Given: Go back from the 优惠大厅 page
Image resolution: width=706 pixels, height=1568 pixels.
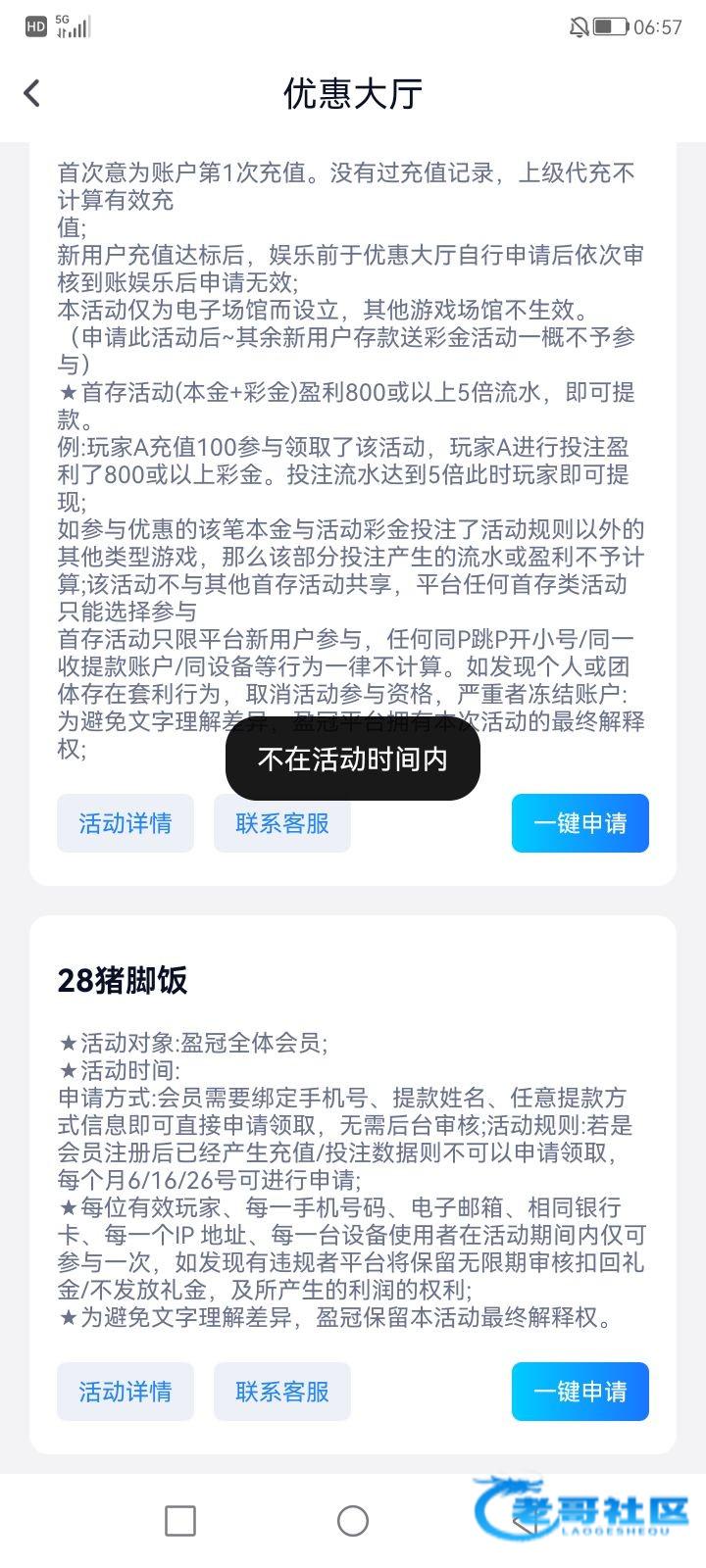Looking at the screenshot, I should (x=32, y=93).
